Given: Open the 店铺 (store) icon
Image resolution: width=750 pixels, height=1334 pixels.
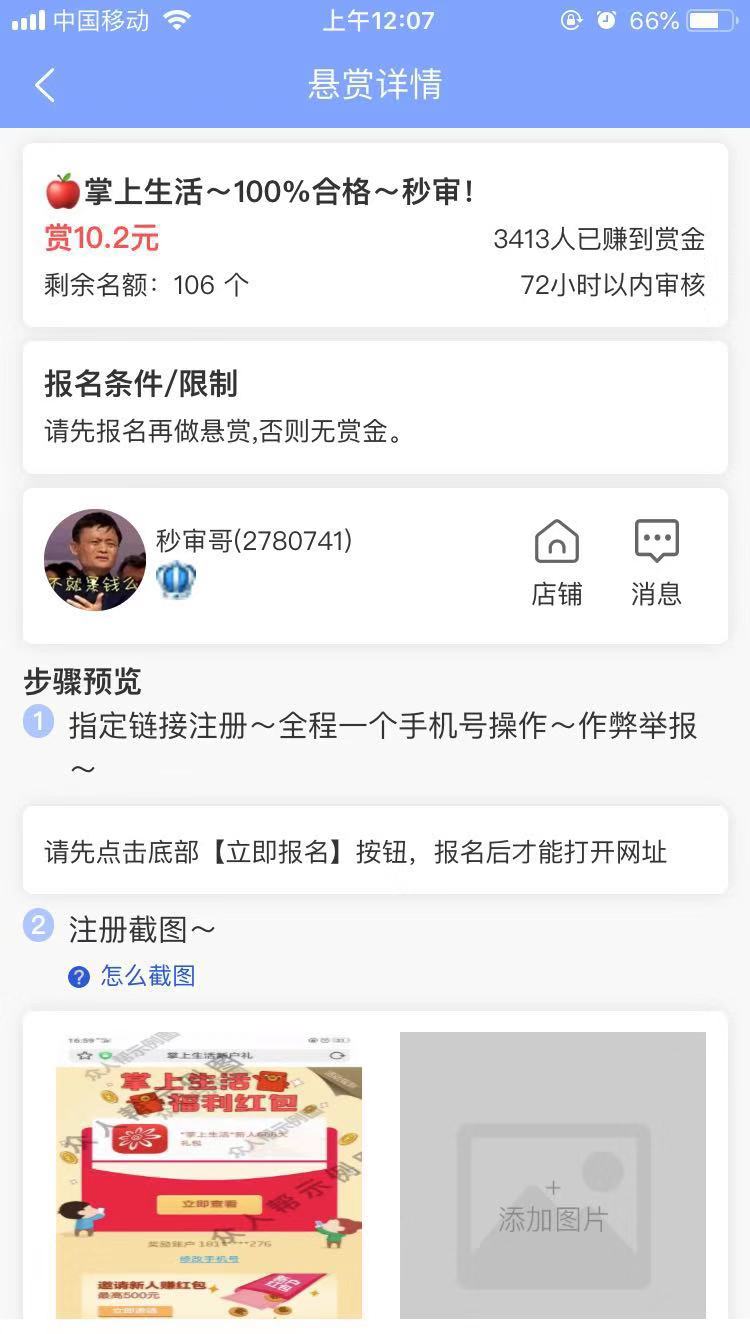Looking at the screenshot, I should point(557,558).
